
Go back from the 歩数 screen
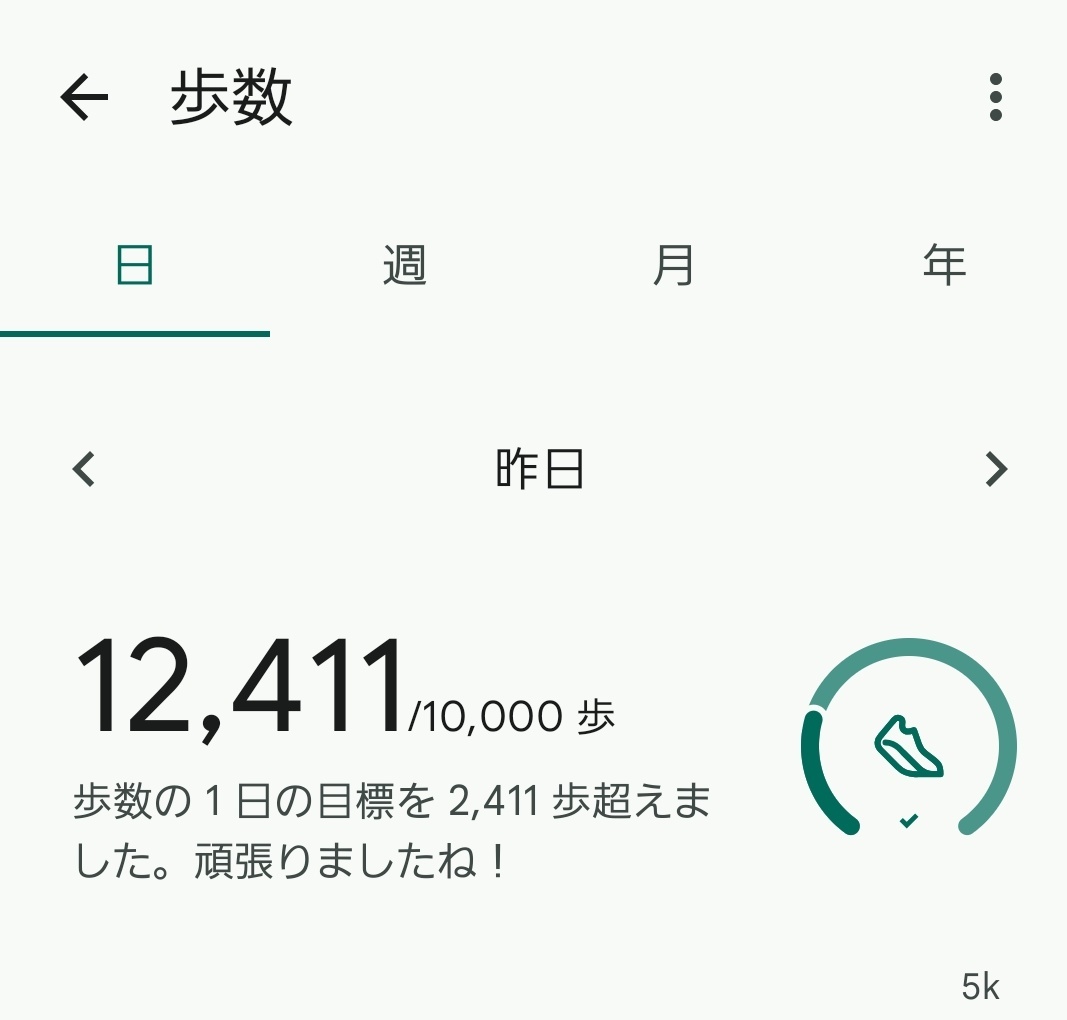pos(84,98)
